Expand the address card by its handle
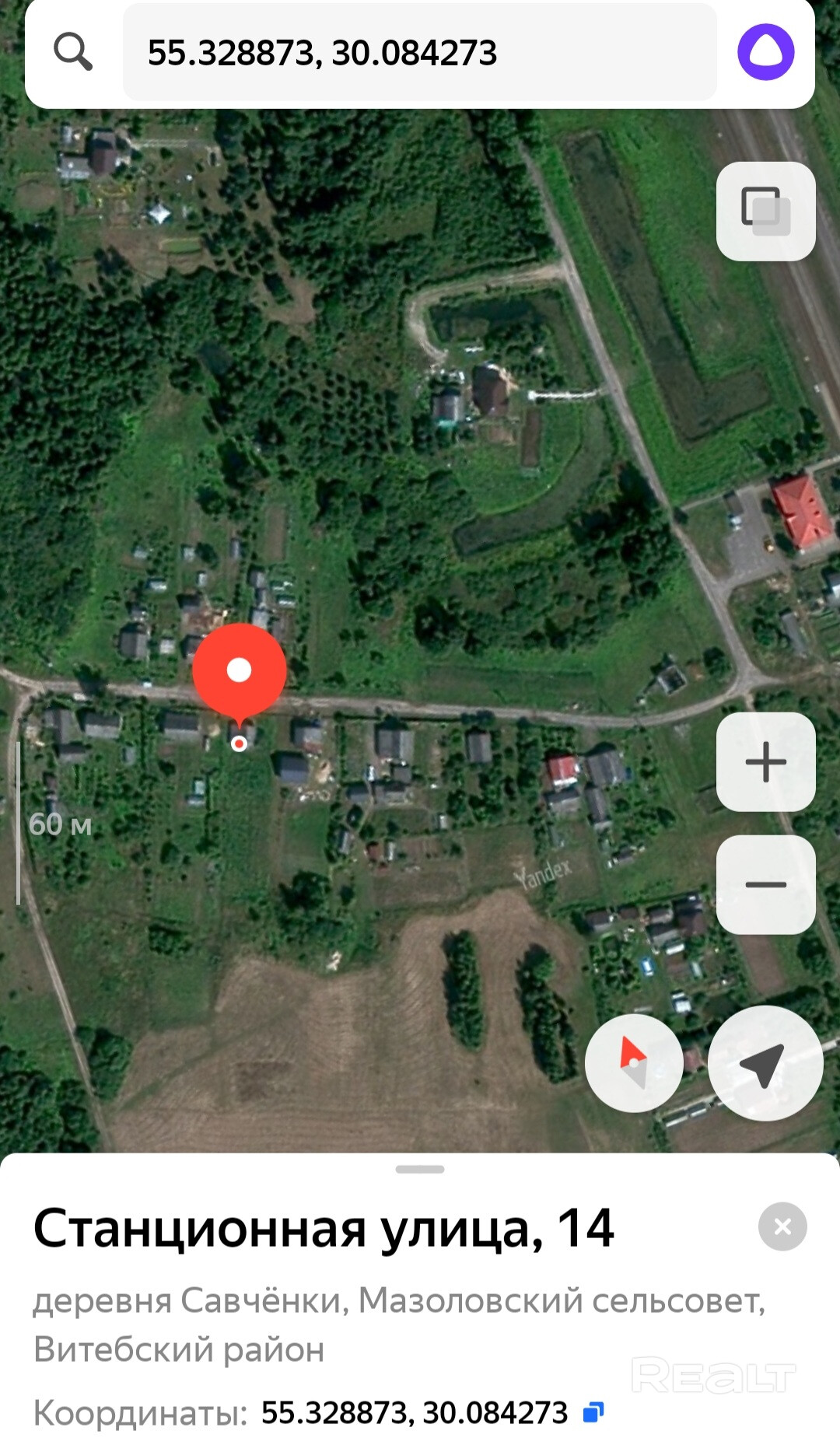Image resolution: width=840 pixels, height=1438 pixels. 420,1169
